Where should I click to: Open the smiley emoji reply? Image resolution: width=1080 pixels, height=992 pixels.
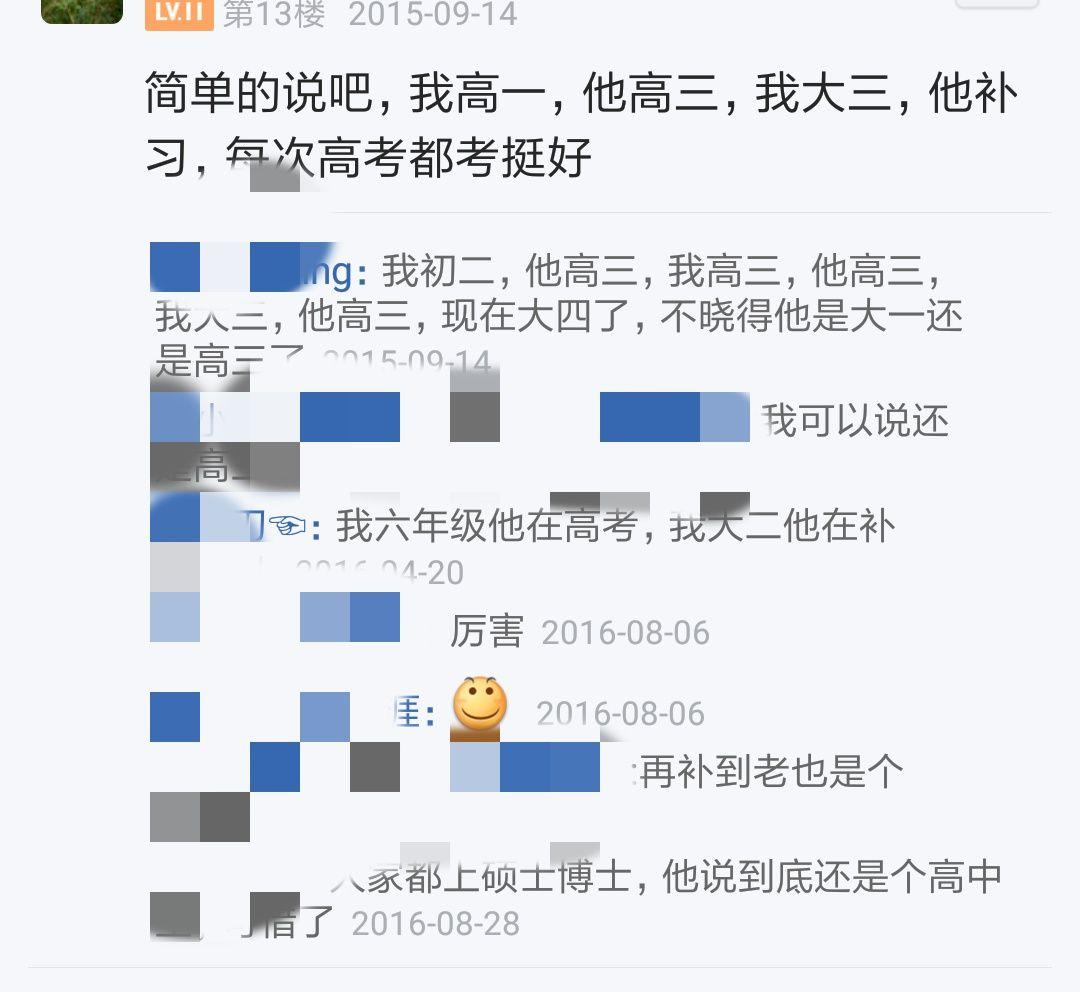[480, 707]
